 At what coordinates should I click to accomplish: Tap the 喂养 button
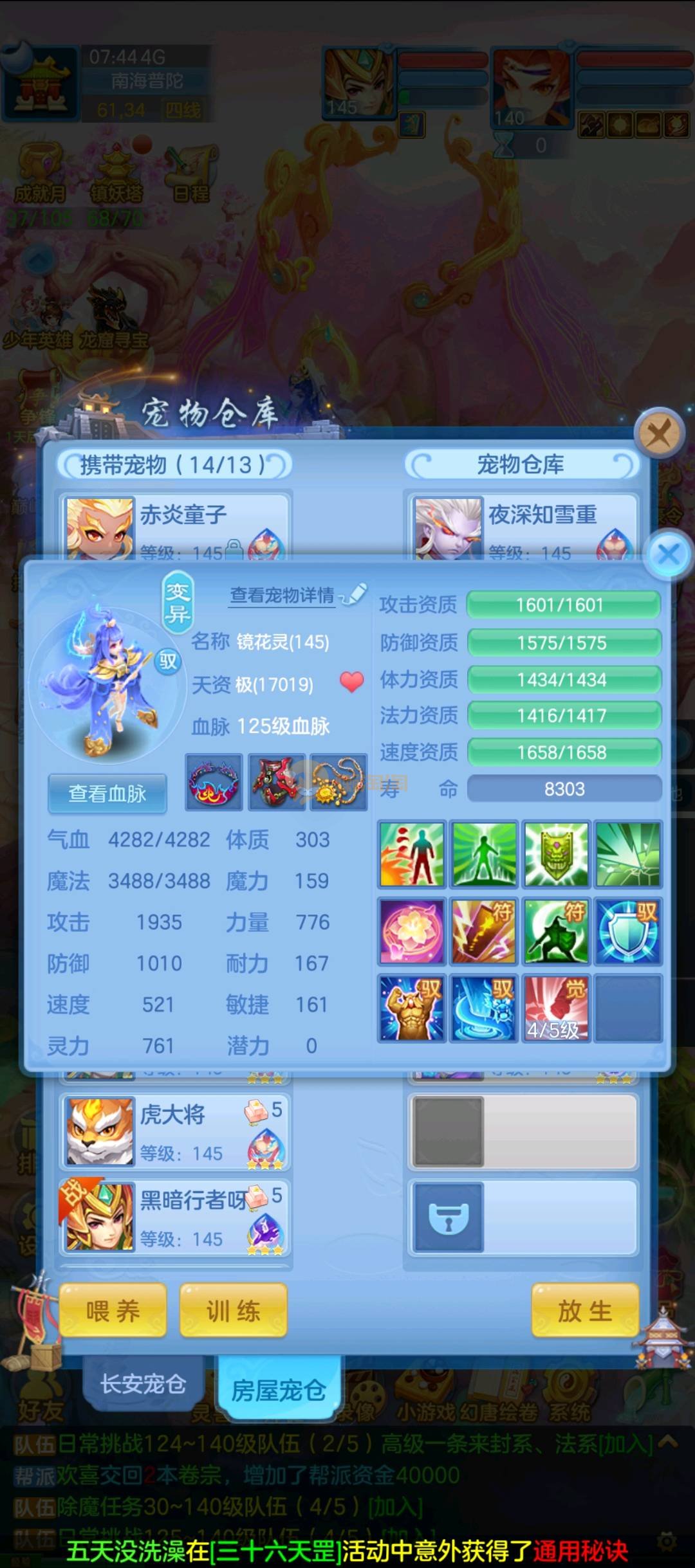pyautogui.click(x=113, y=1310)
